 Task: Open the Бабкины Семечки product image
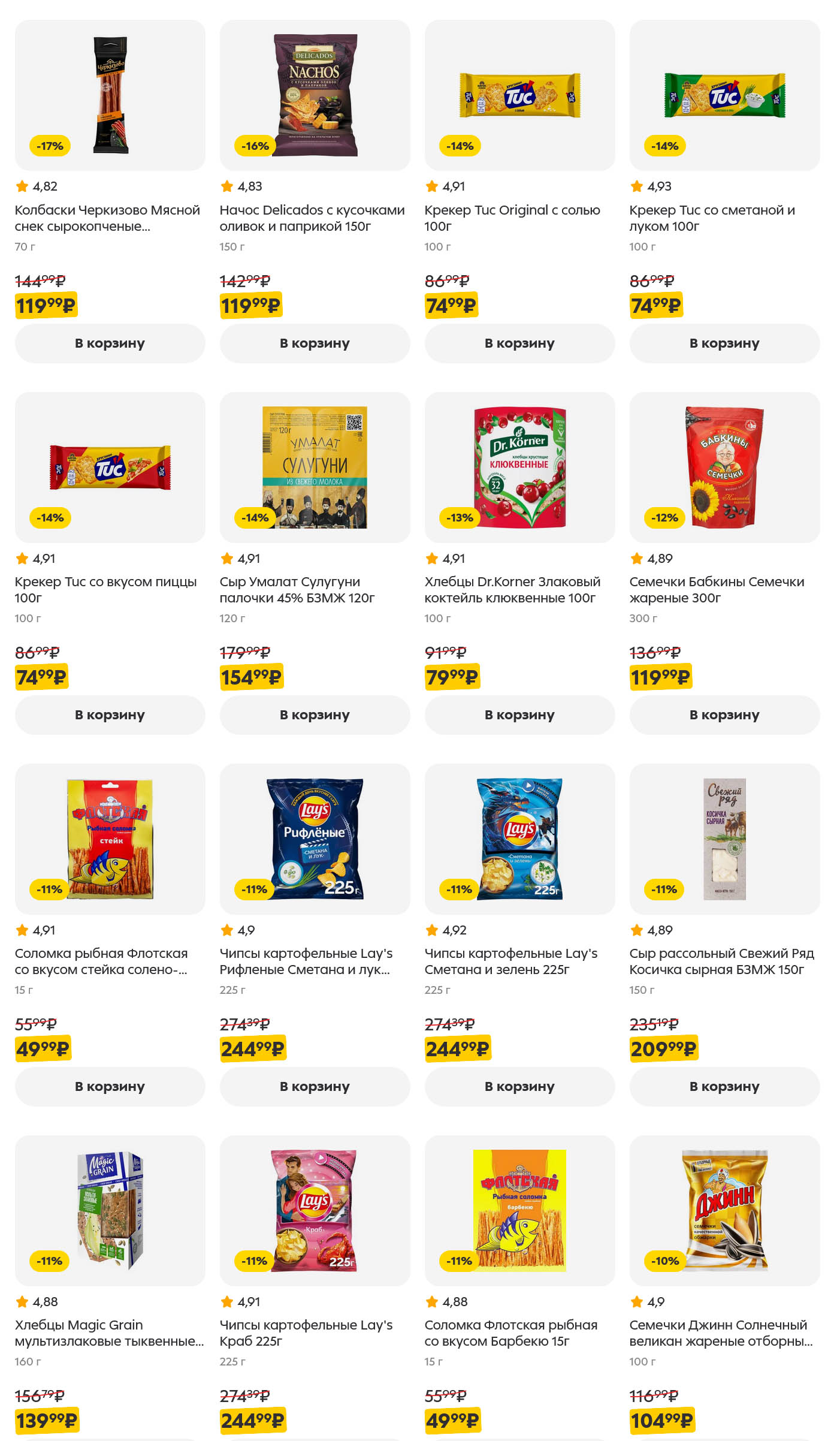coord(724,468)
